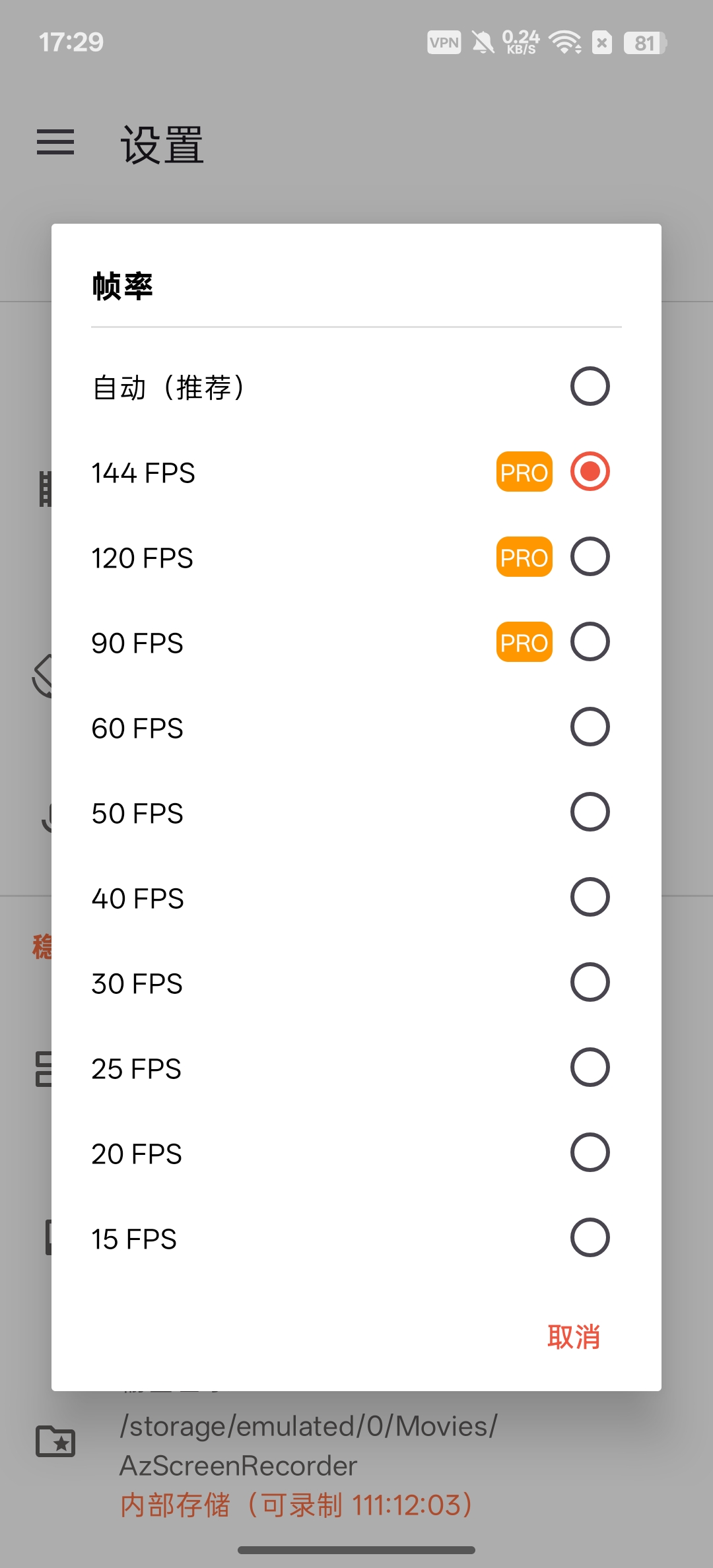Tap 取消 to dismiss the dialog
This screenshot has width=713, height=1568.
coord(574,1336)
